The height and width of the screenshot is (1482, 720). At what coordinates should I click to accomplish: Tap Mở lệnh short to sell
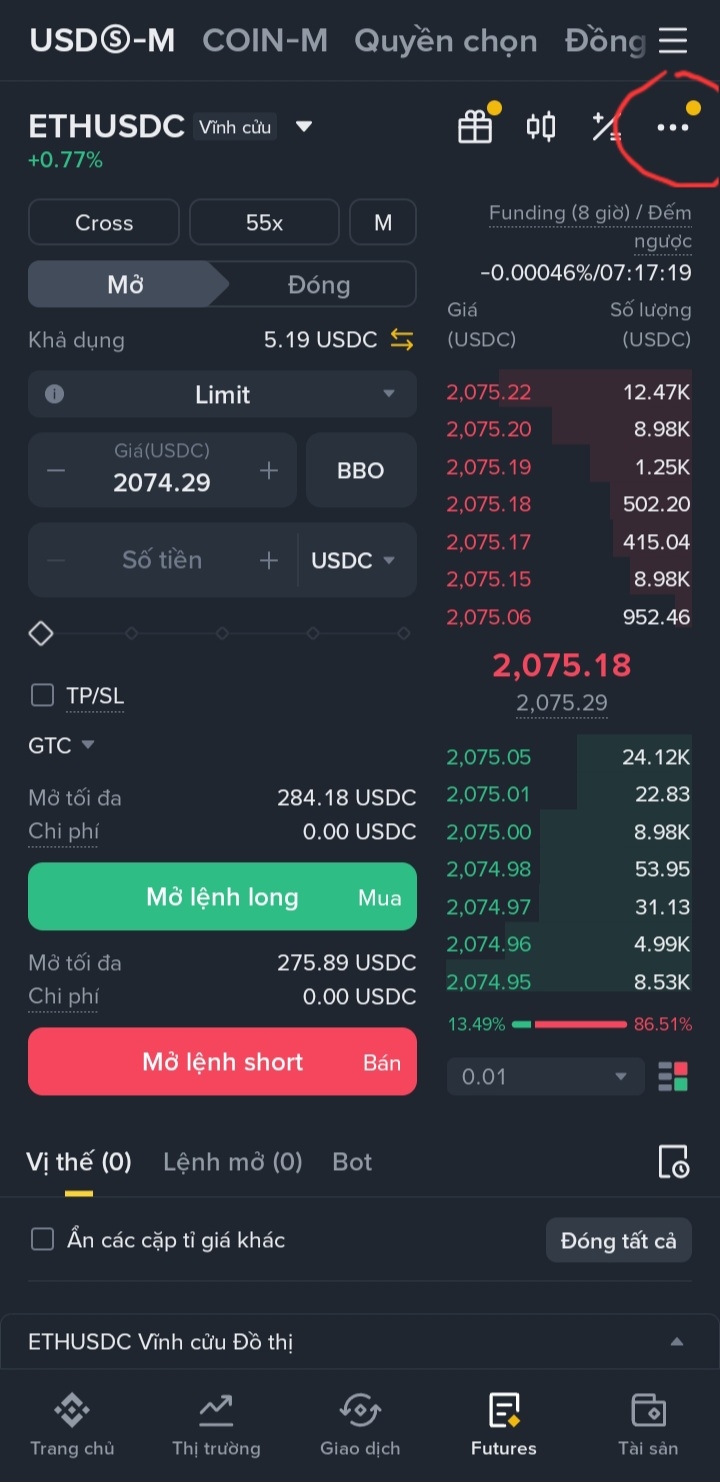click(x=222, y=1062)
